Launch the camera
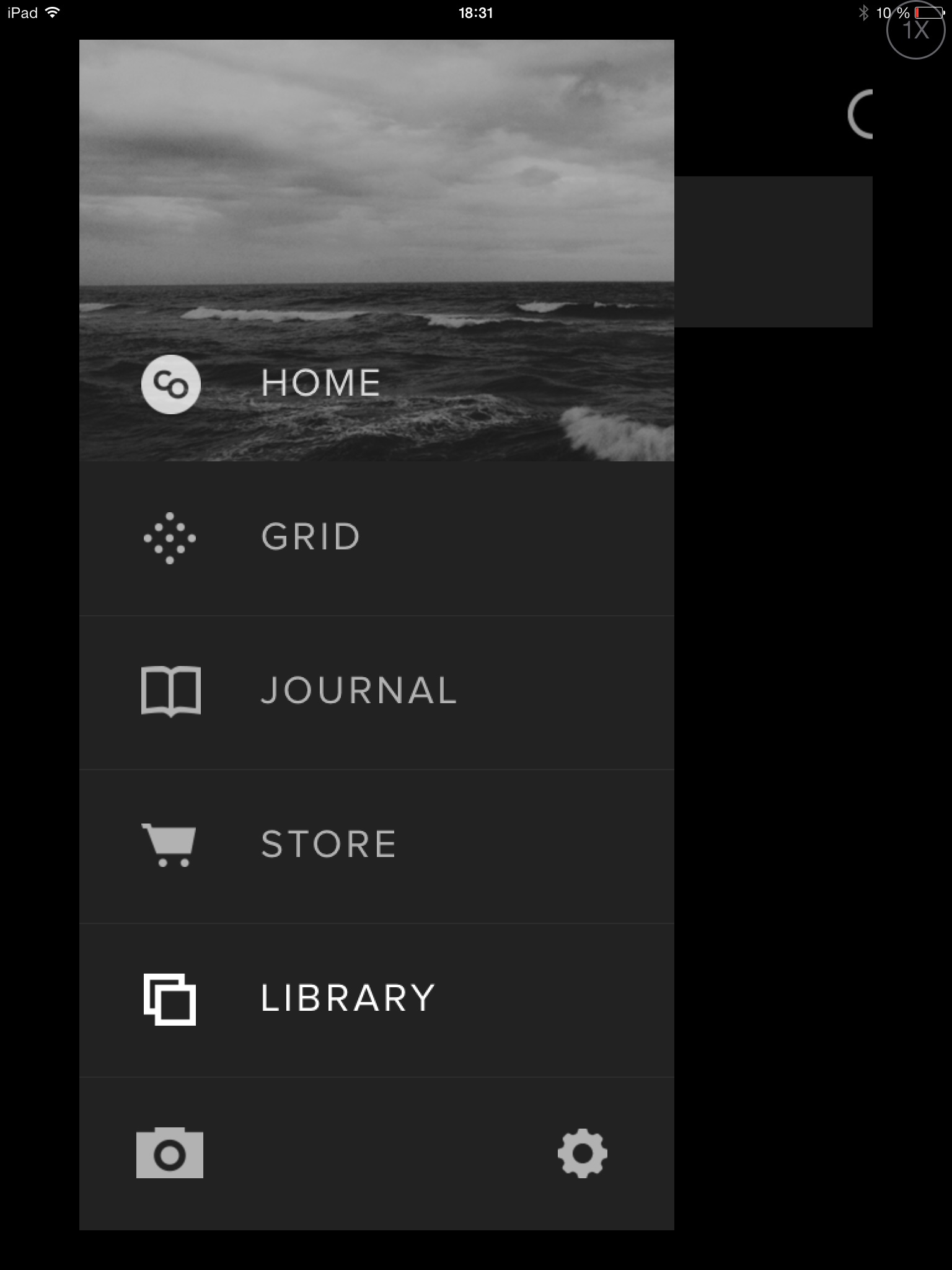The height and width of the screenshot is (1270, 952). [170, 1153]
